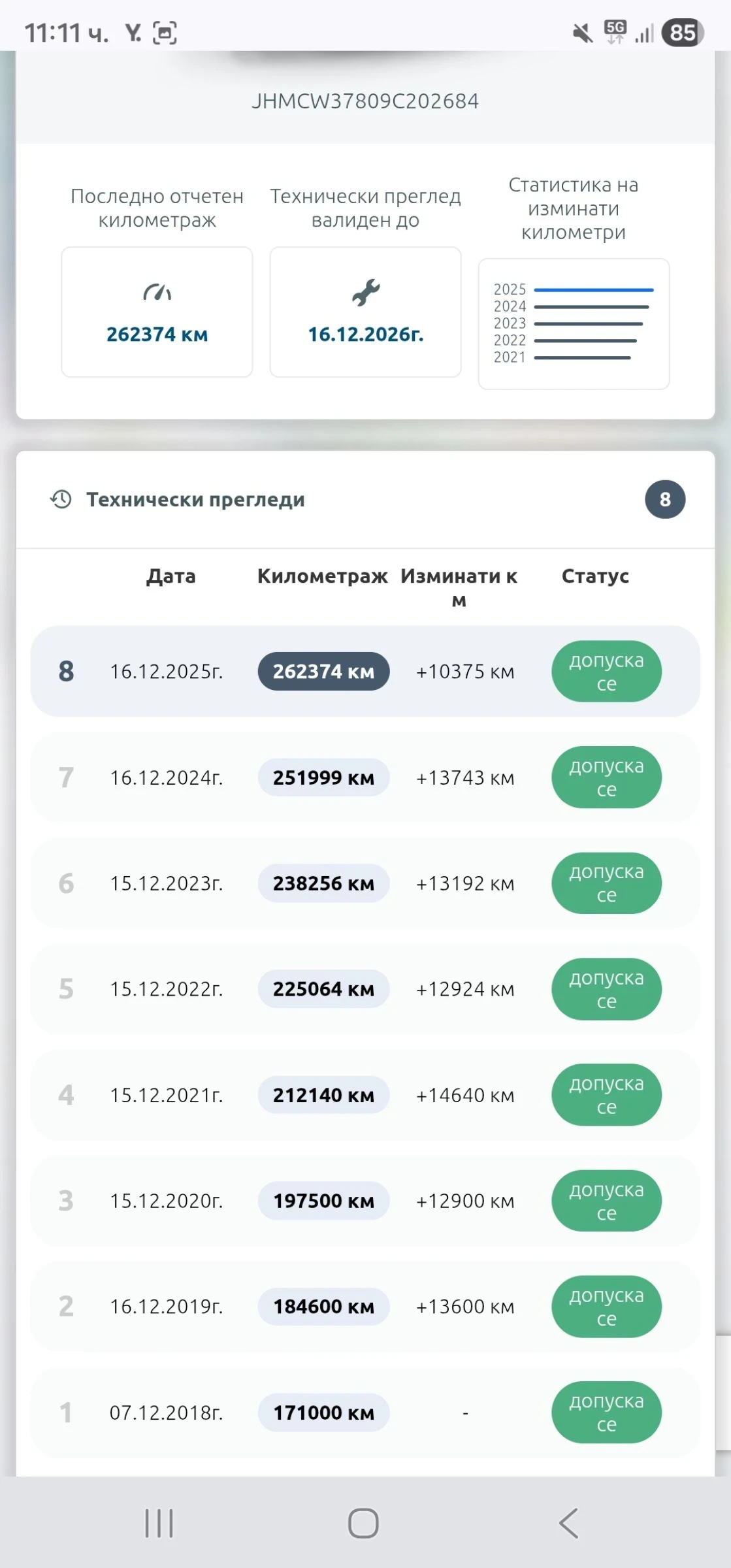This screenshot has height=1568, width=731.
Task: Click the history clock icon beside Технически прегледи
Action: [x=60, y=500]
